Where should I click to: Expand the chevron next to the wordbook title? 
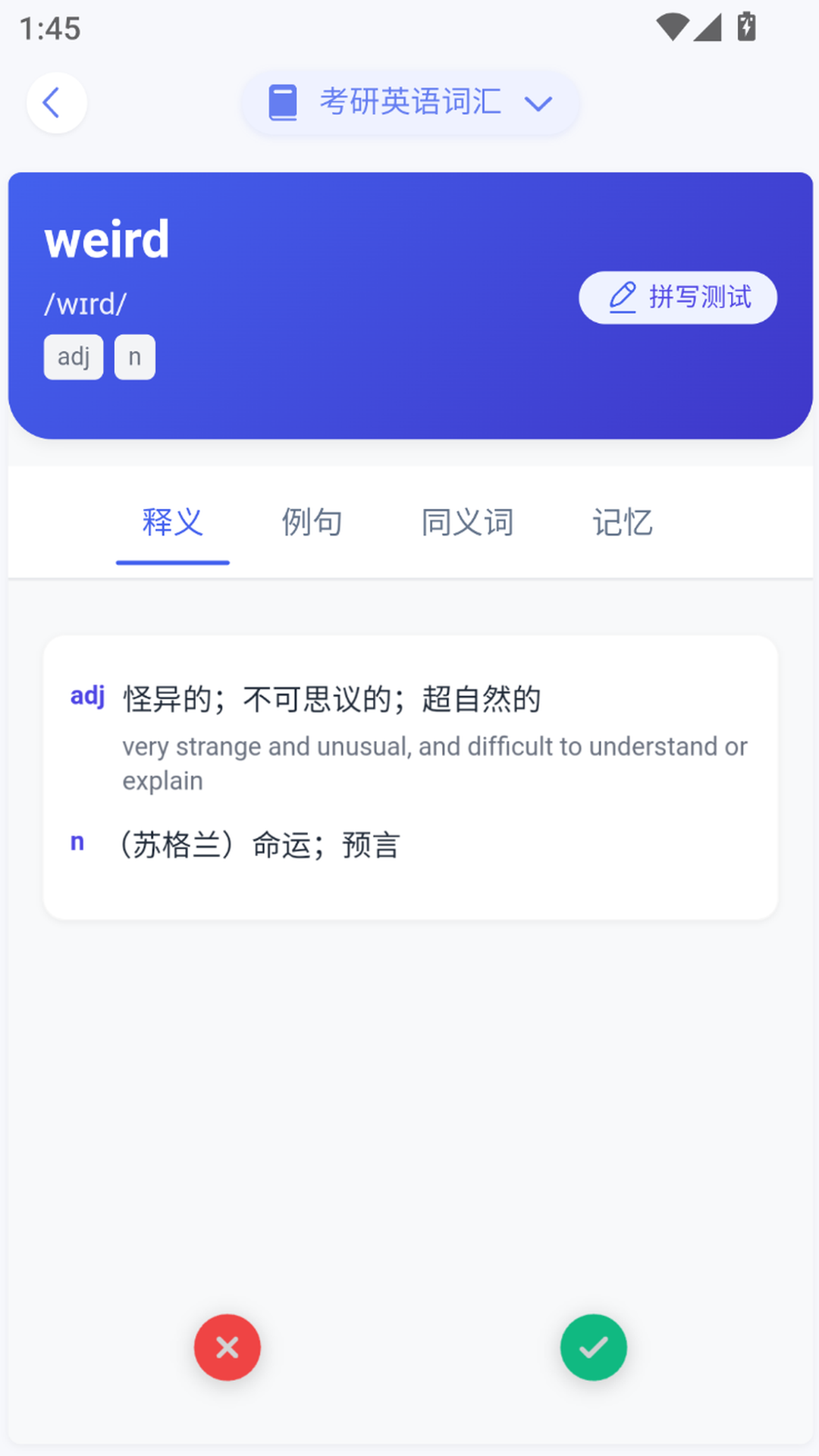tap(538, 104)
